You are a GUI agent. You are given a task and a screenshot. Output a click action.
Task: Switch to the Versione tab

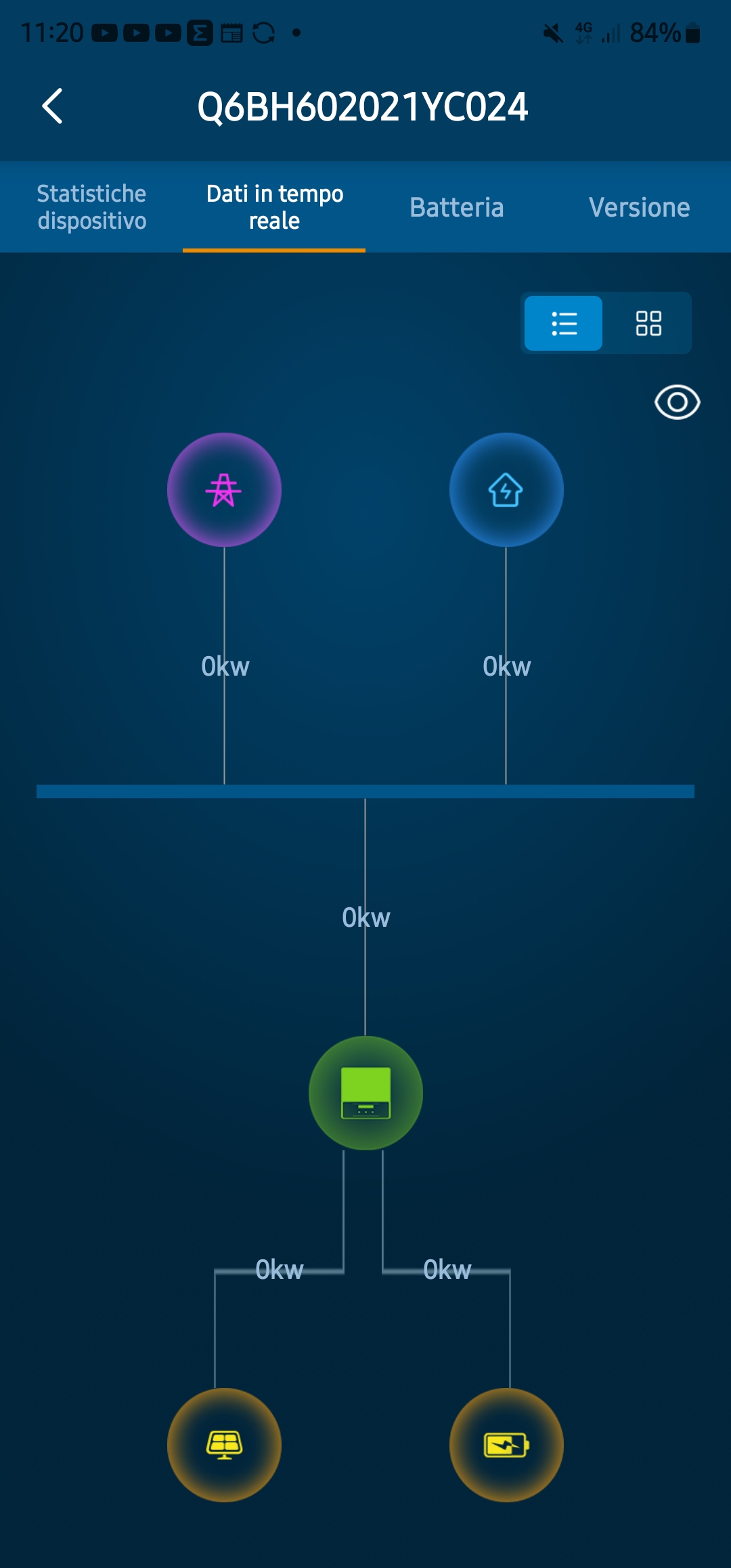639,207
